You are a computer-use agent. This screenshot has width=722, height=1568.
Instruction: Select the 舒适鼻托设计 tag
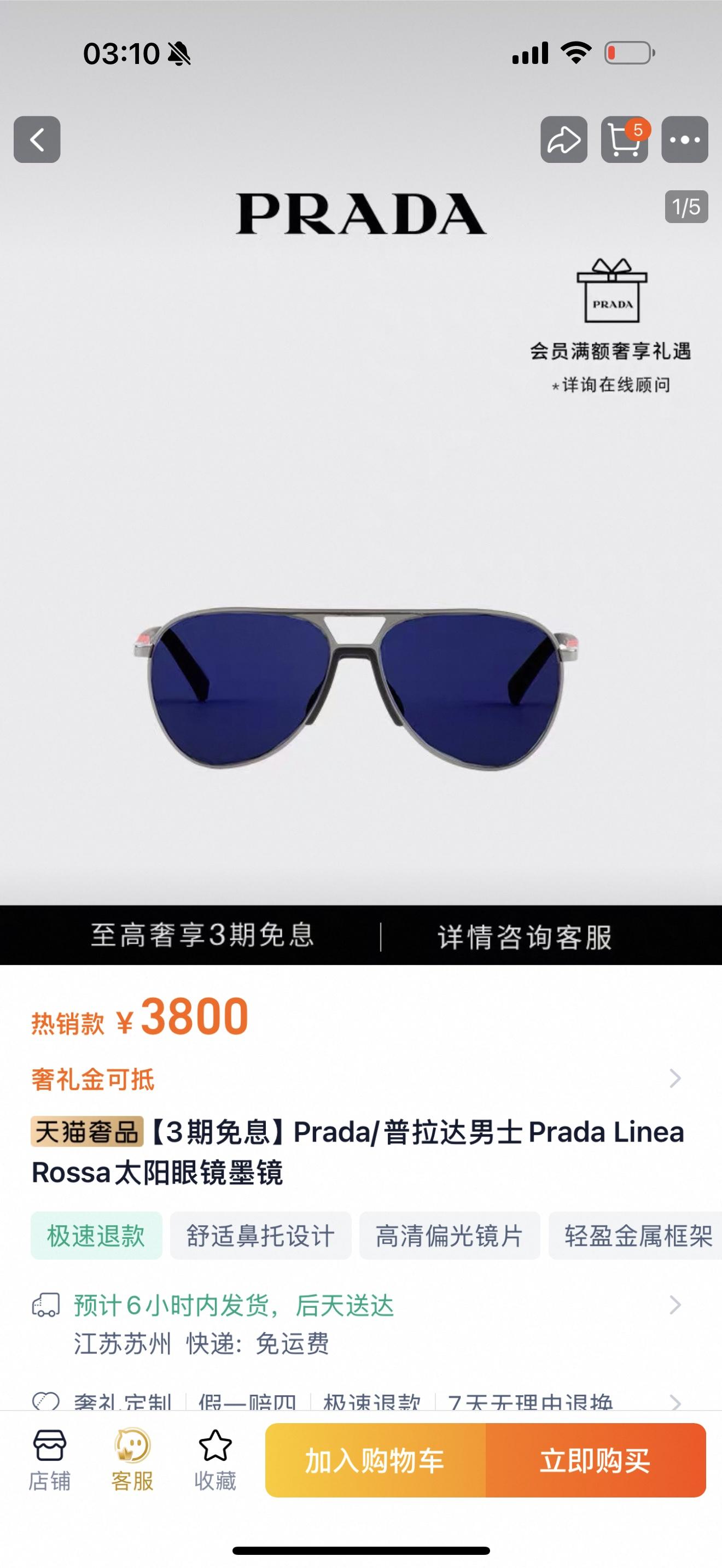(x=260, y=1236)
